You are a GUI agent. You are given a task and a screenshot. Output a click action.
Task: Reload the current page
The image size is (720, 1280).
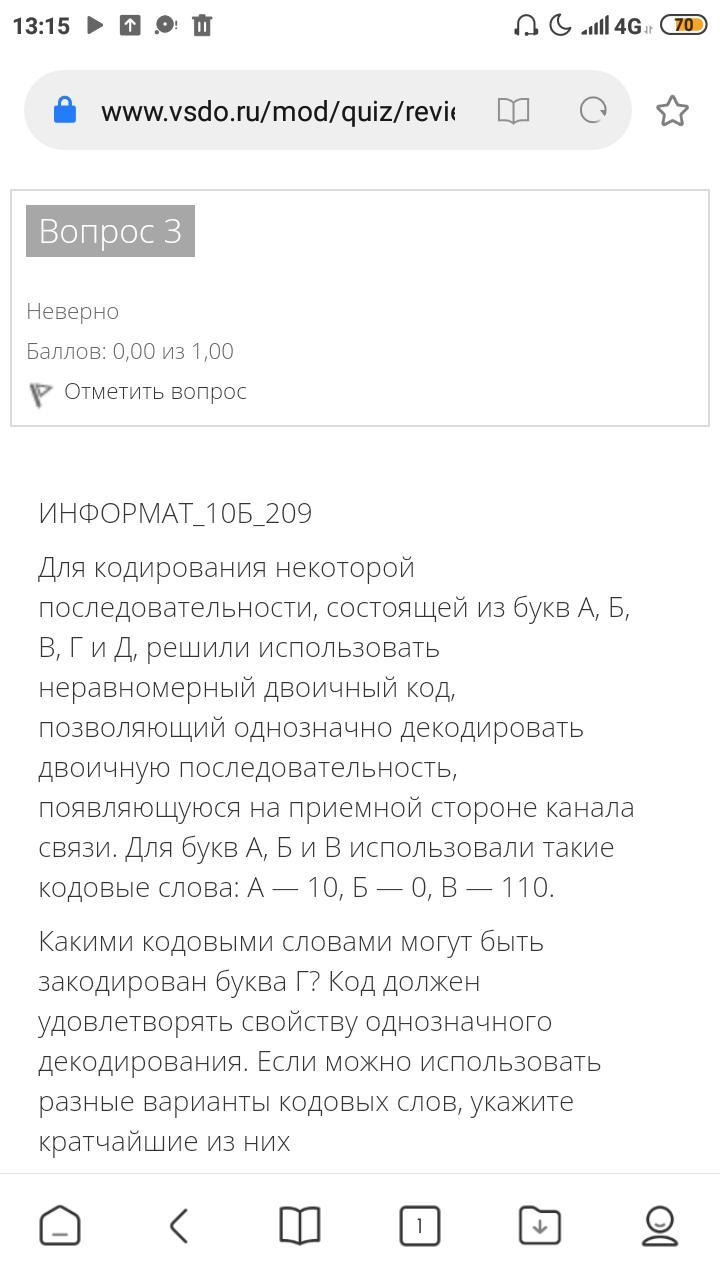pos(594,110)
